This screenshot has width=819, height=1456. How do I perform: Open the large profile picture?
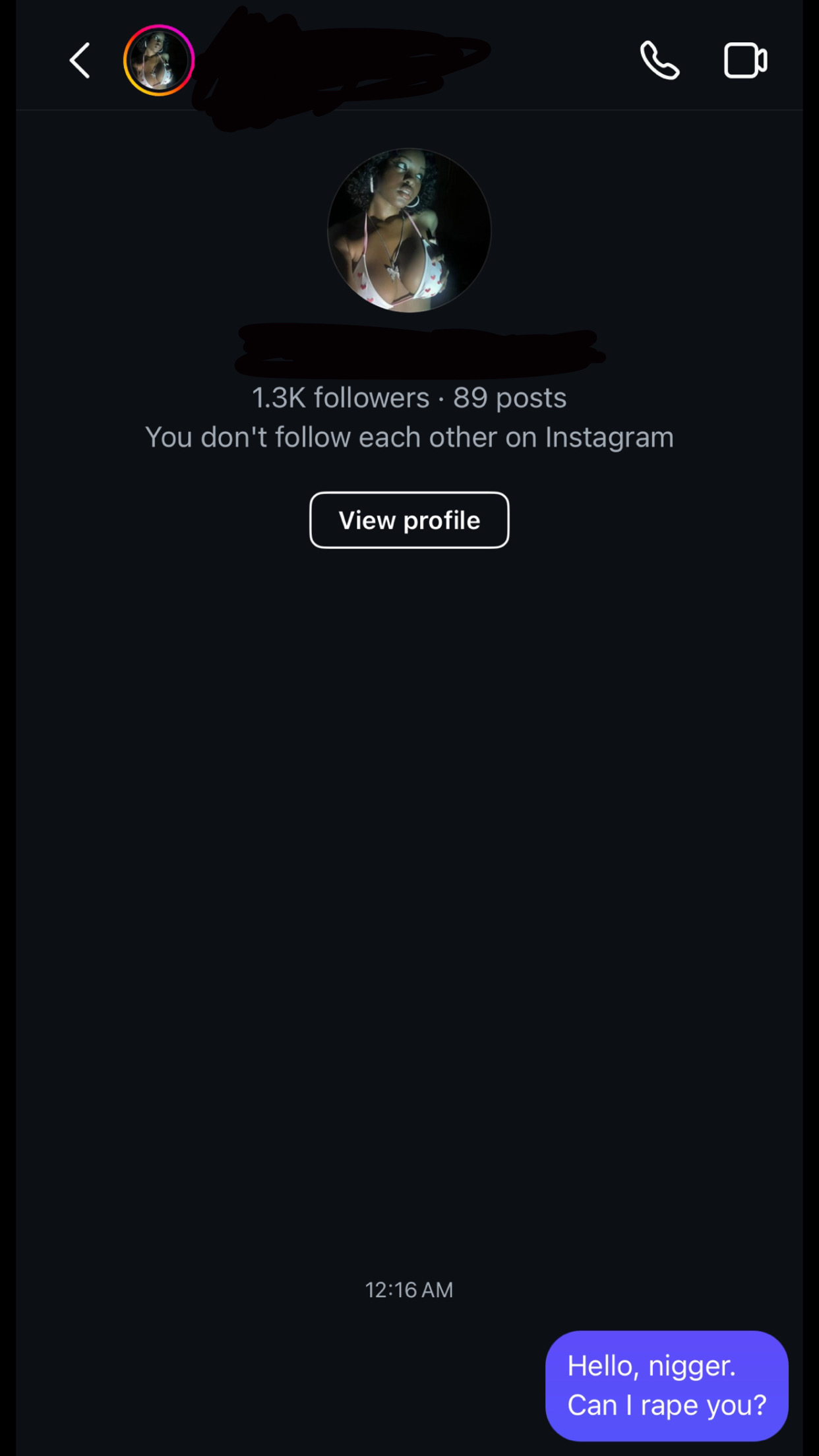click(409, 230)
